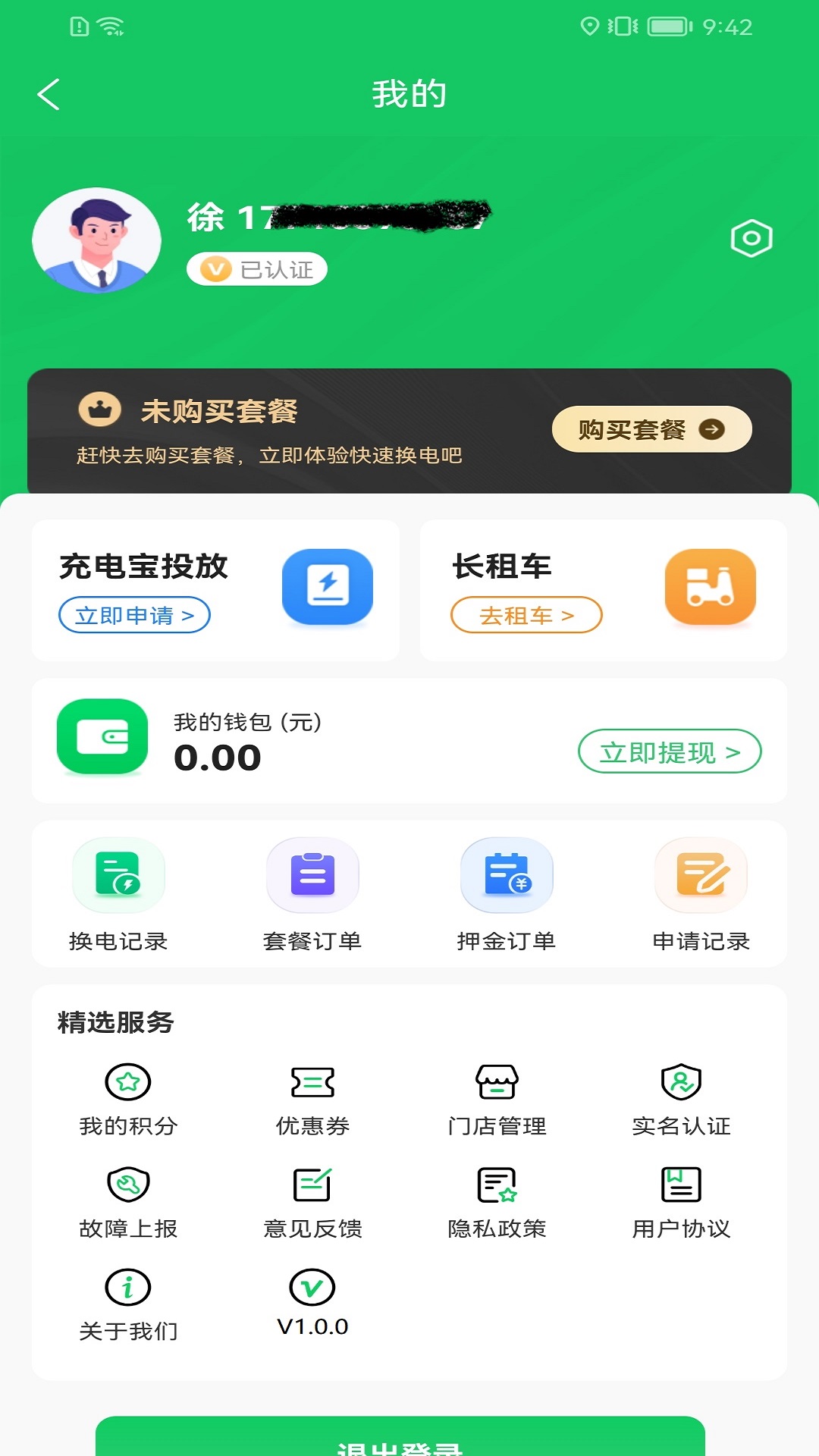
Task: Open the 押金订单 (deposit orders) icon
Action: tap(507, 876)
